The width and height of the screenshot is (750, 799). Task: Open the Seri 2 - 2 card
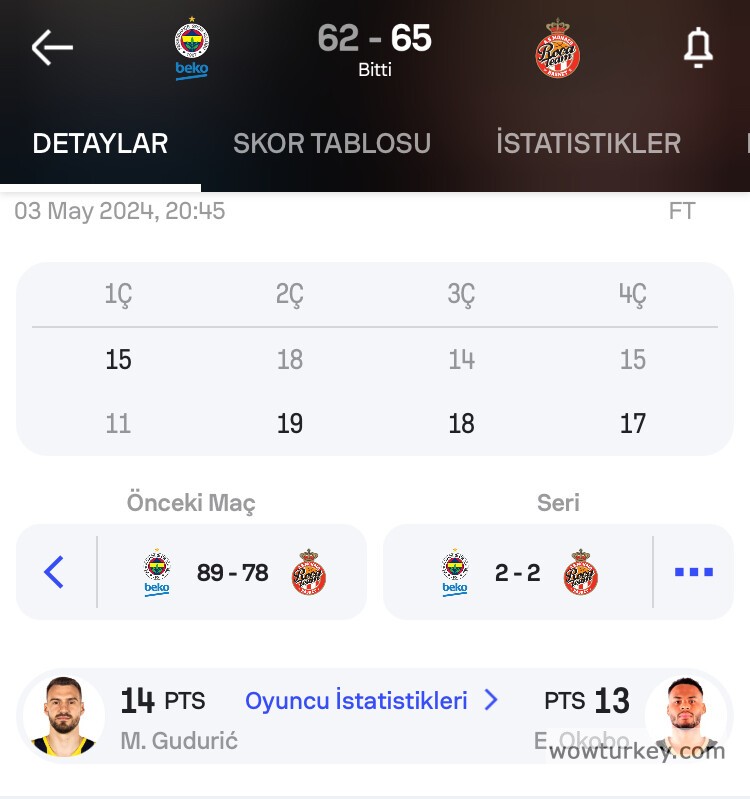click(x=518, y=572)
